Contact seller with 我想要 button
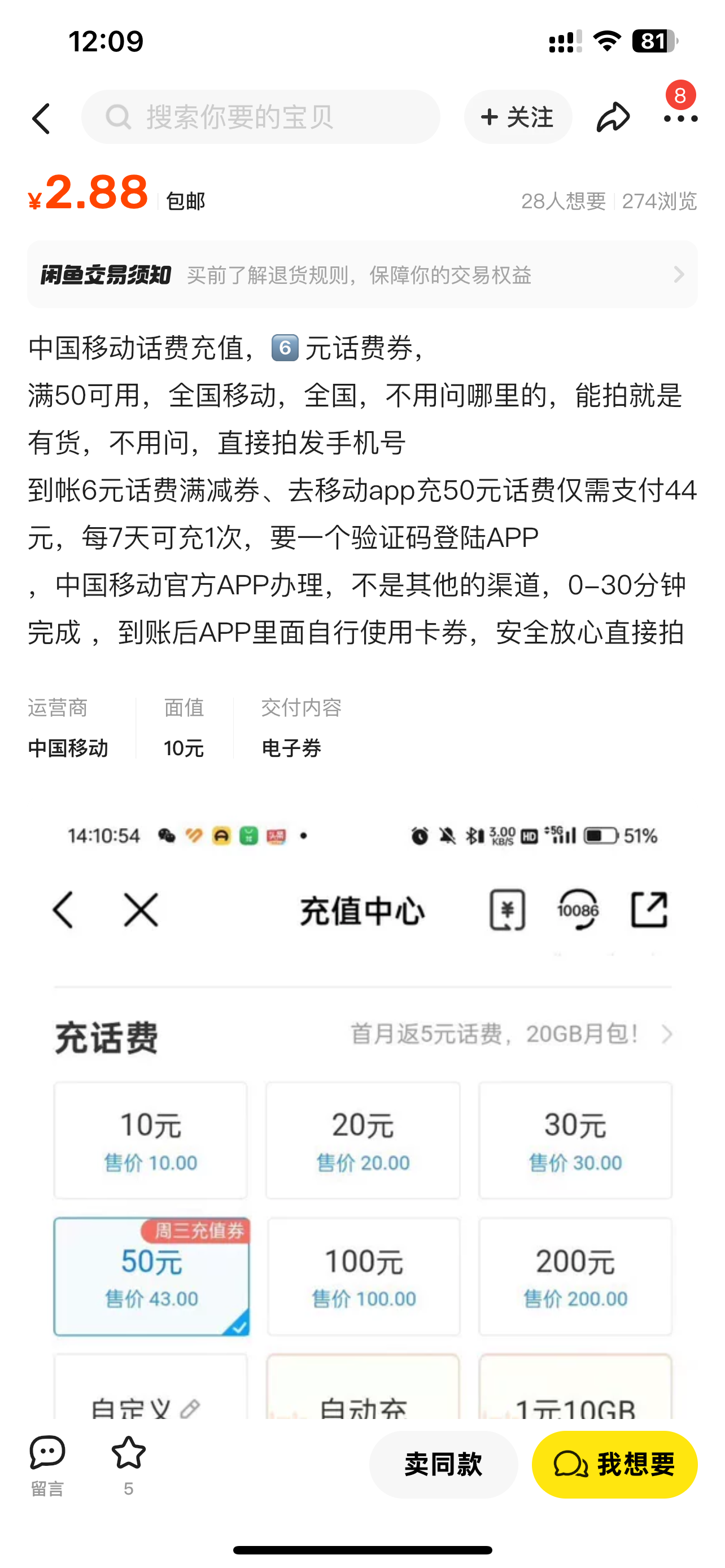This screenshot has width=725, height=1568. coord(614,1465)
